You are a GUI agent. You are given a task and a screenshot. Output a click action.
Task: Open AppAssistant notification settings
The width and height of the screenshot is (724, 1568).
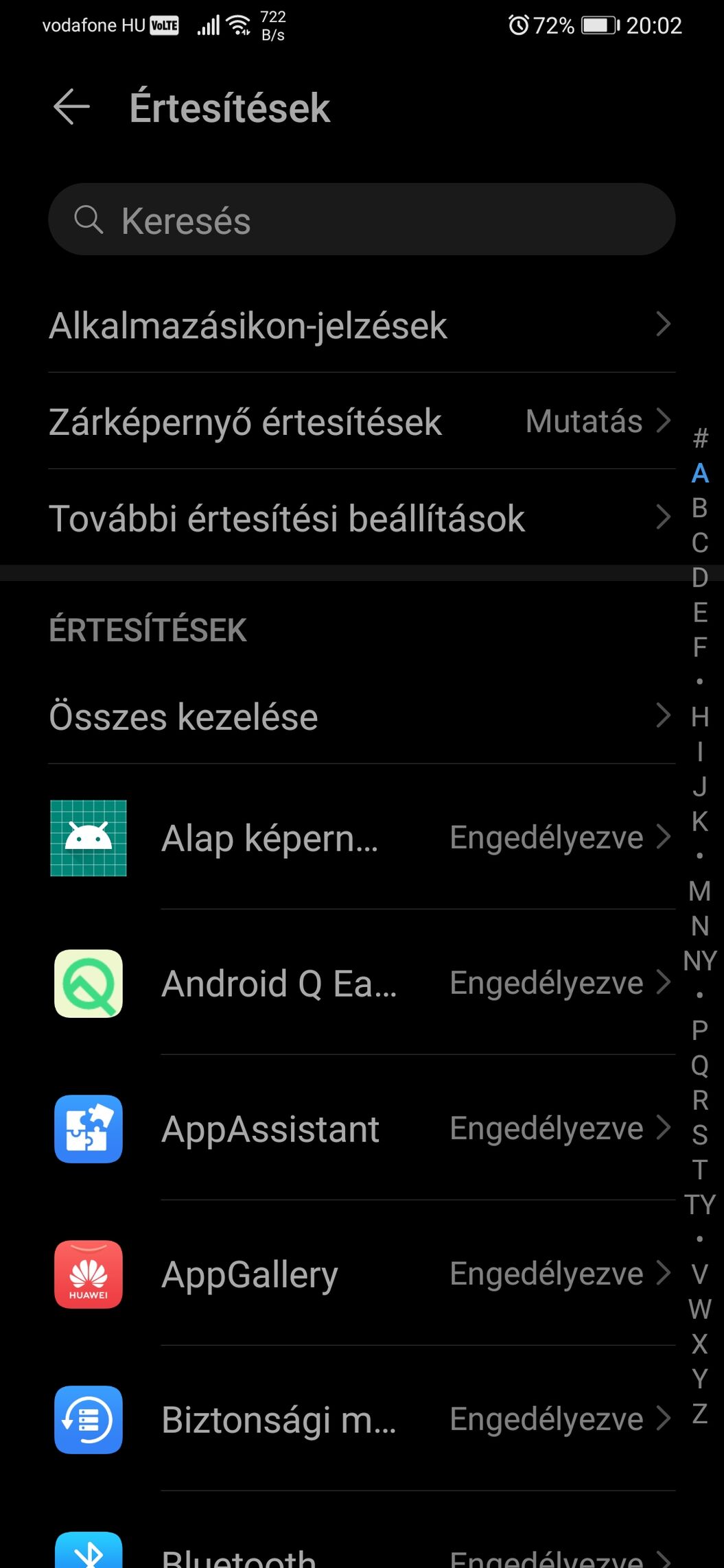362,1128
